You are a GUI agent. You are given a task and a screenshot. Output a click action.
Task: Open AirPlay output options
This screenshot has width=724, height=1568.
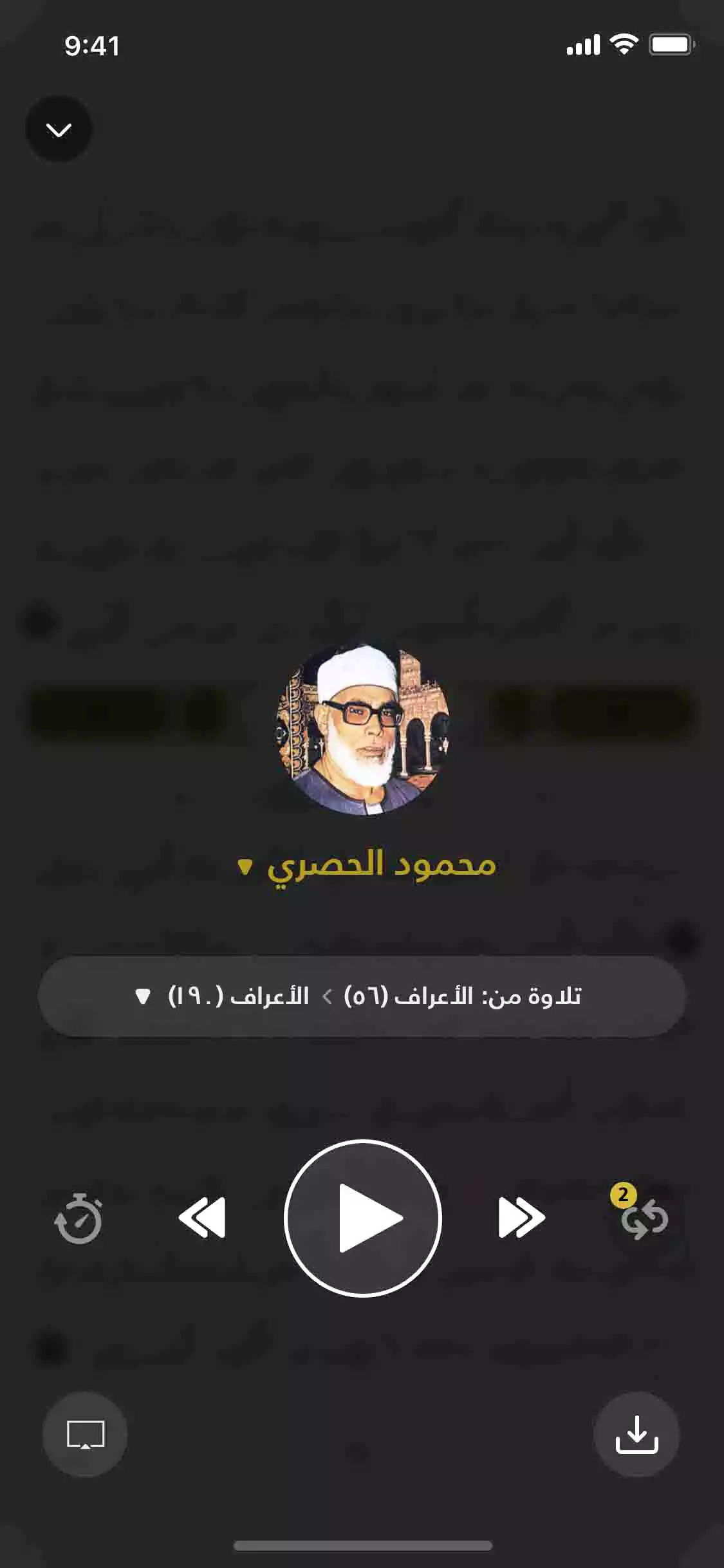[x=85, y=1434]
